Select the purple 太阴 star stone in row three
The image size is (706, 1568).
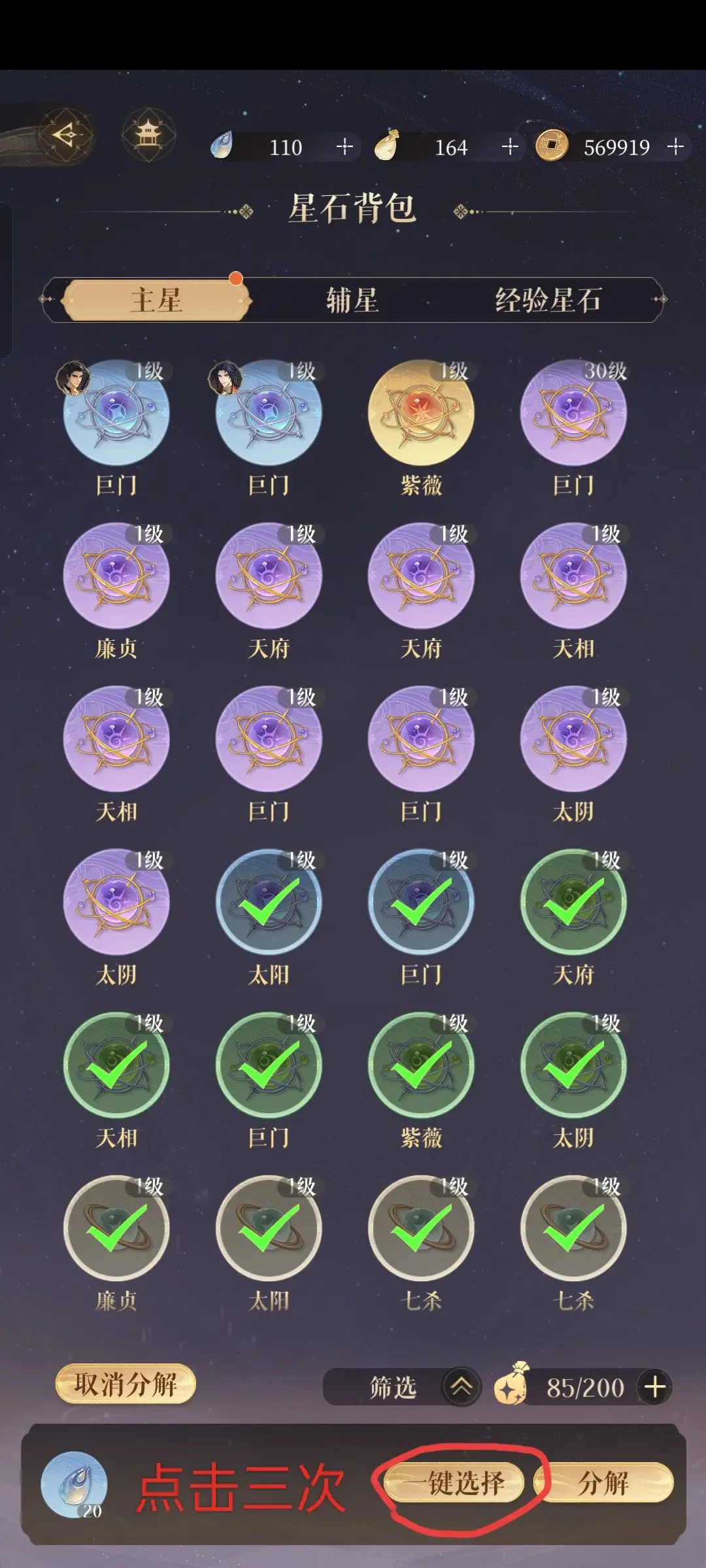coord(573,739)
